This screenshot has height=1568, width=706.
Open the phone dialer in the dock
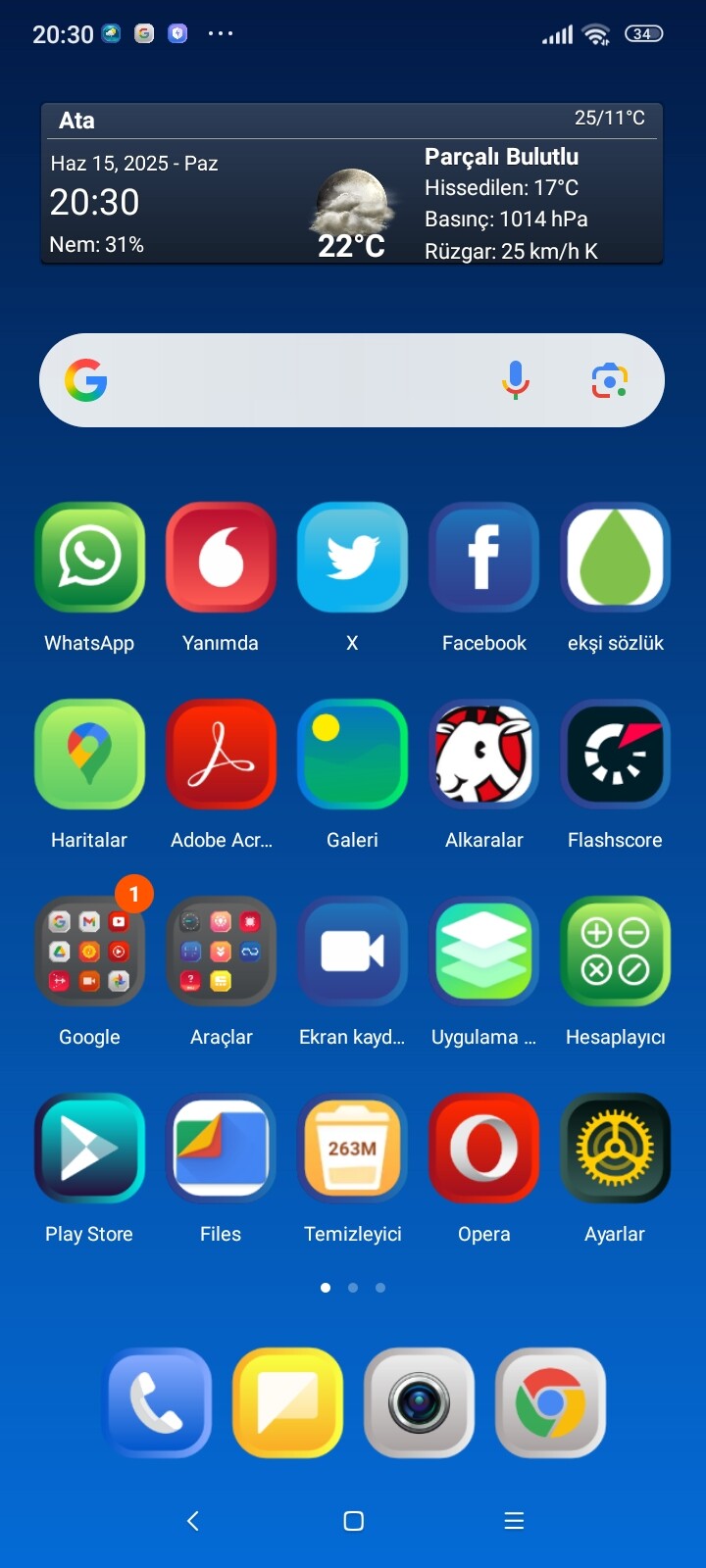point(156,1402)
